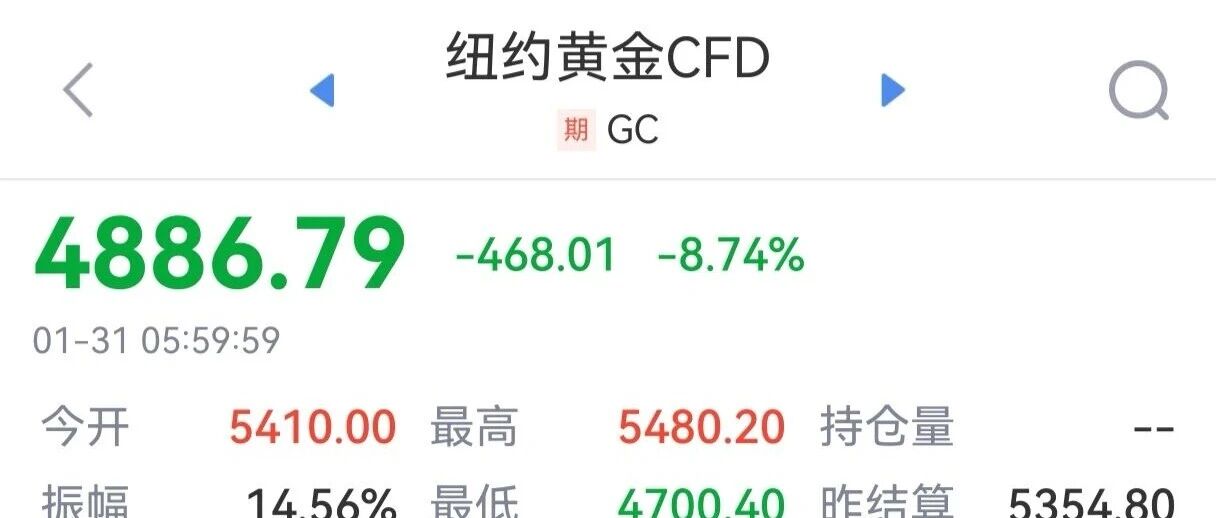The width and height of the screenshot is (1216, 518).
Task: Switch to next instrument with right arrow
Action: pos(892,91)
